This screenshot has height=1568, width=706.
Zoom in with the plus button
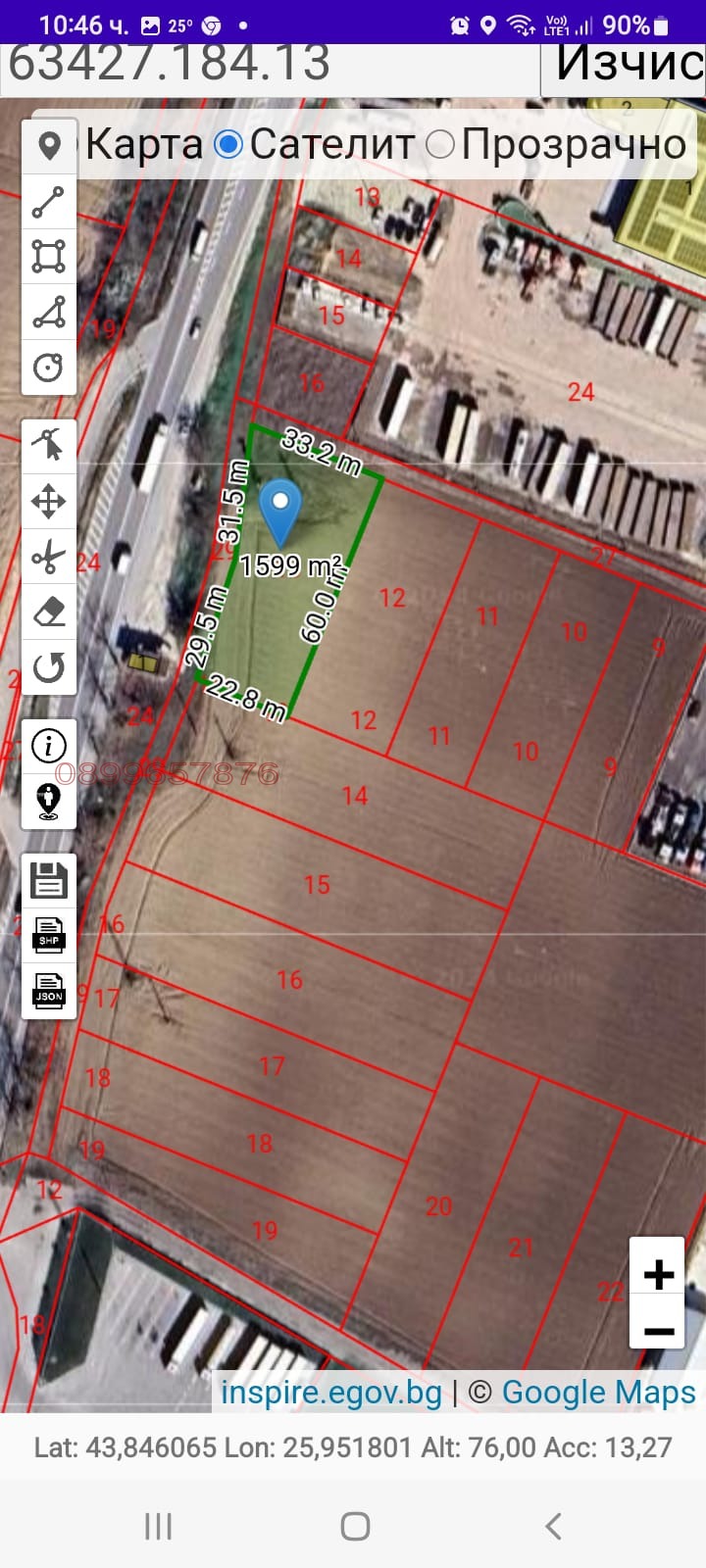[658, 1274]
